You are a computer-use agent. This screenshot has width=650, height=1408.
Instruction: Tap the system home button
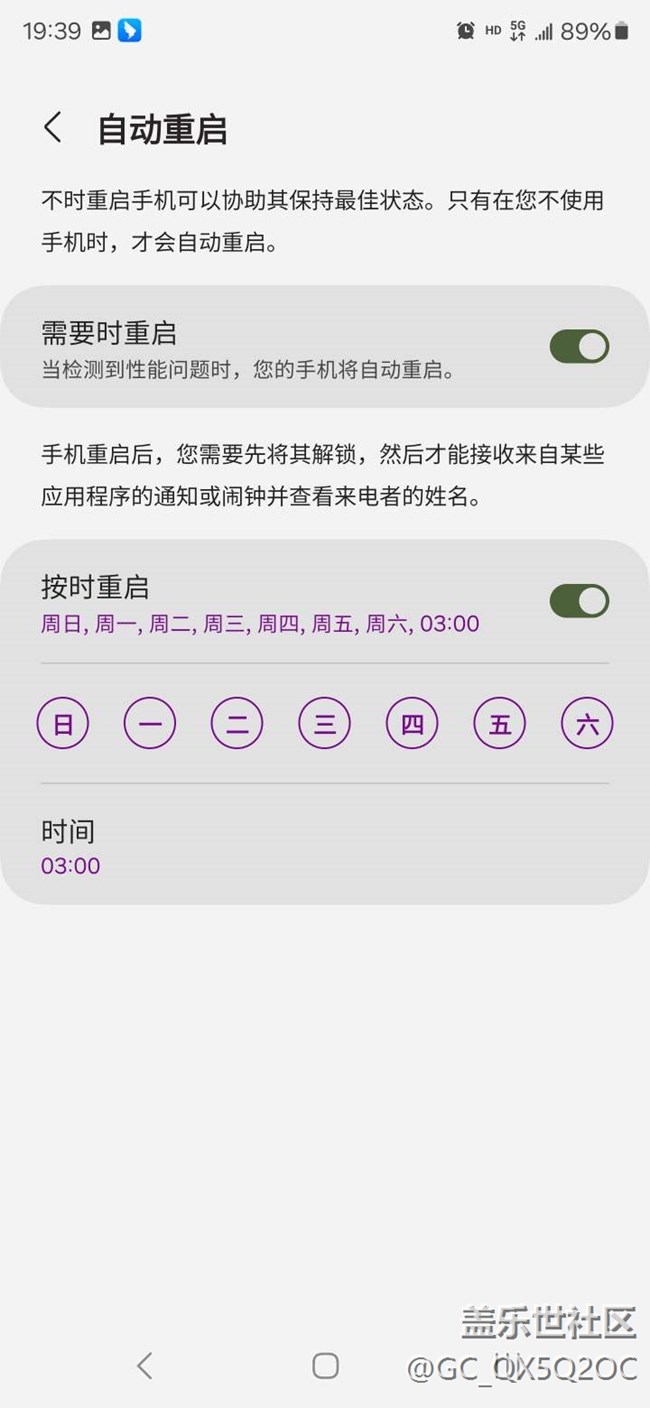325,1366
